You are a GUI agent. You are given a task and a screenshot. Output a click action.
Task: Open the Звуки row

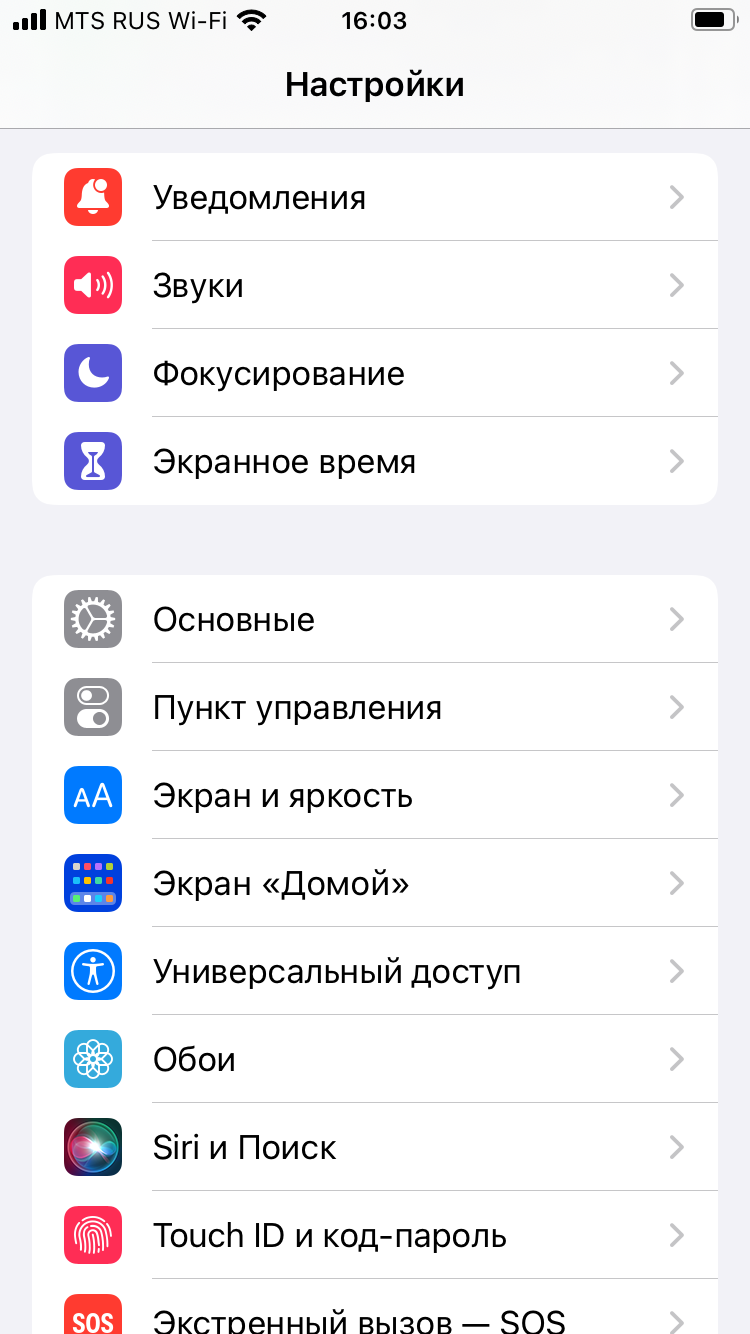375,285
